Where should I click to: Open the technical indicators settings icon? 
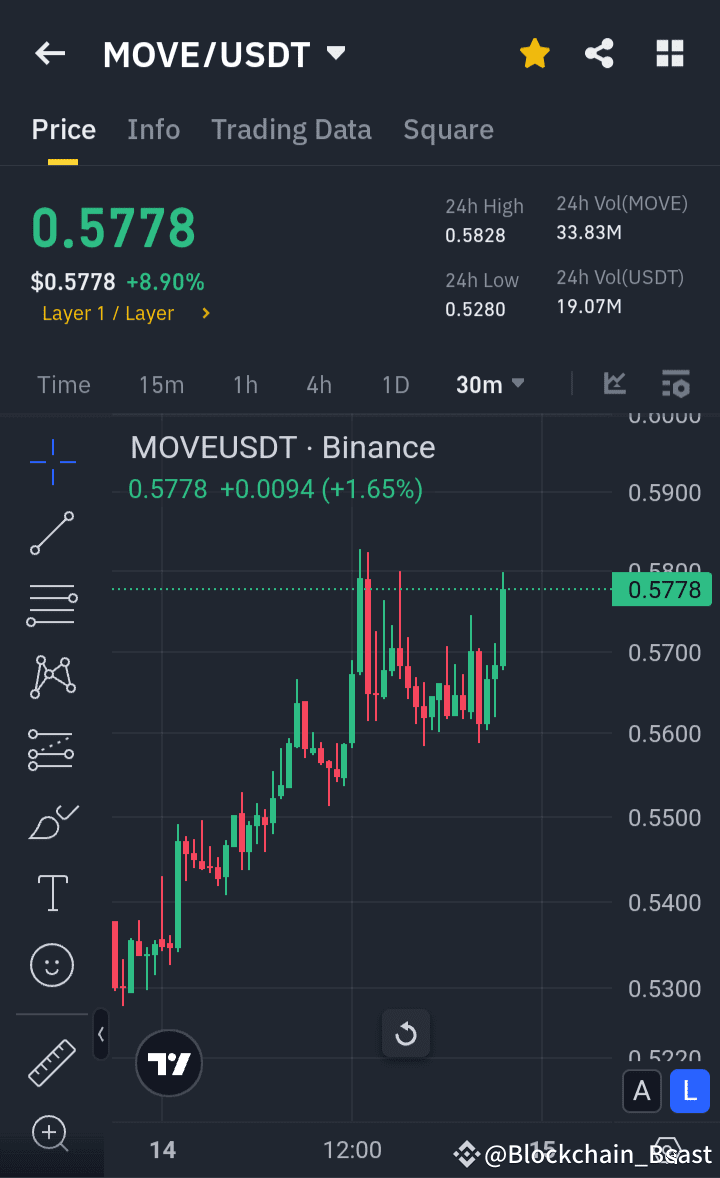coord(676,383)
